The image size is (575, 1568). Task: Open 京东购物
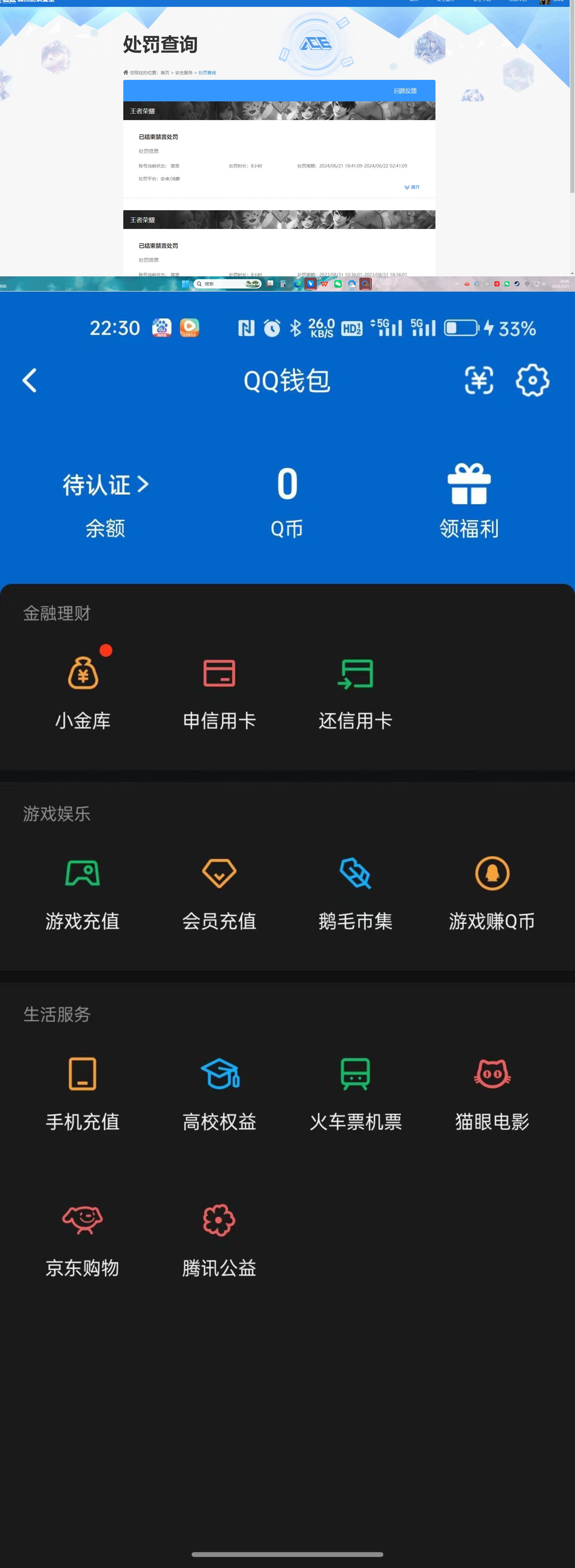[83, 1240]
